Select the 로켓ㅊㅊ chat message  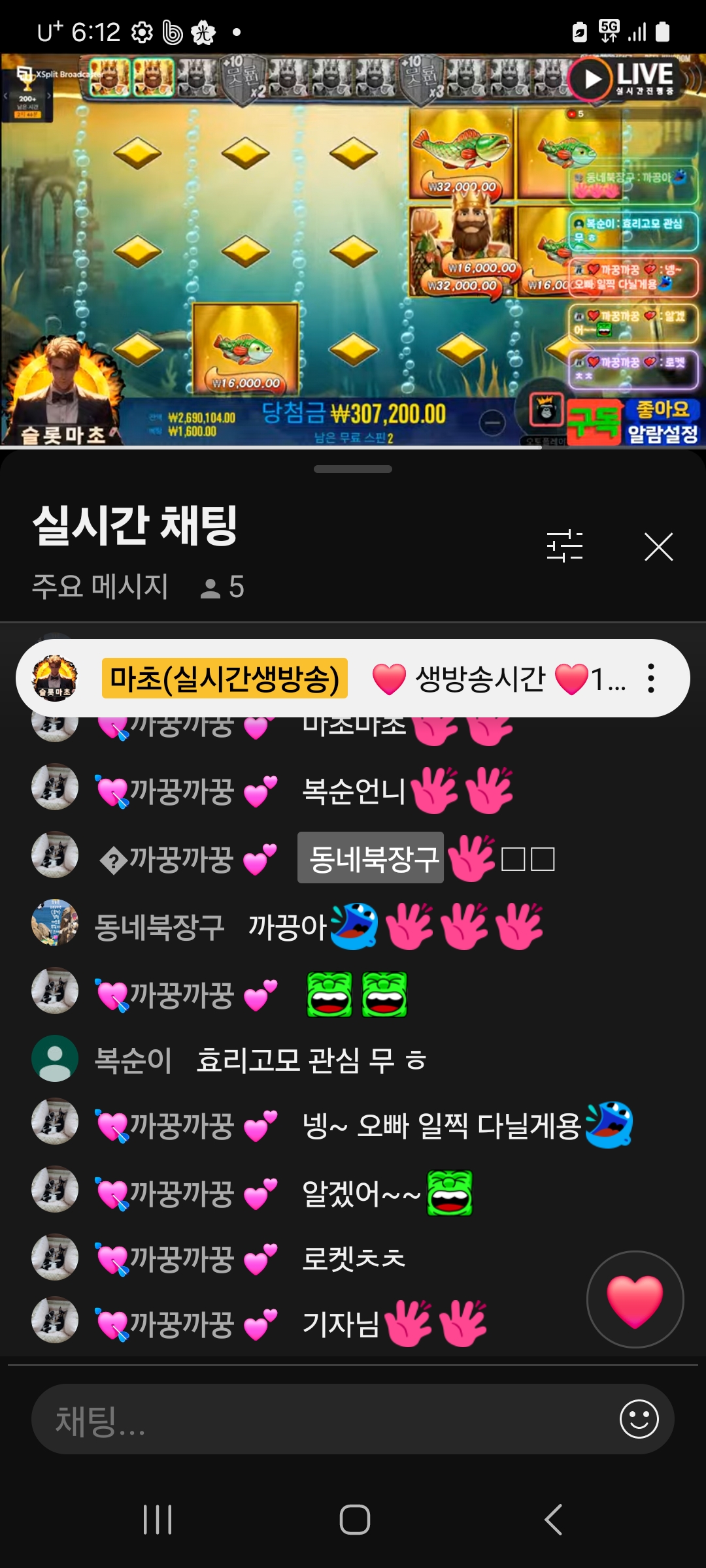tap(353, 1258)
